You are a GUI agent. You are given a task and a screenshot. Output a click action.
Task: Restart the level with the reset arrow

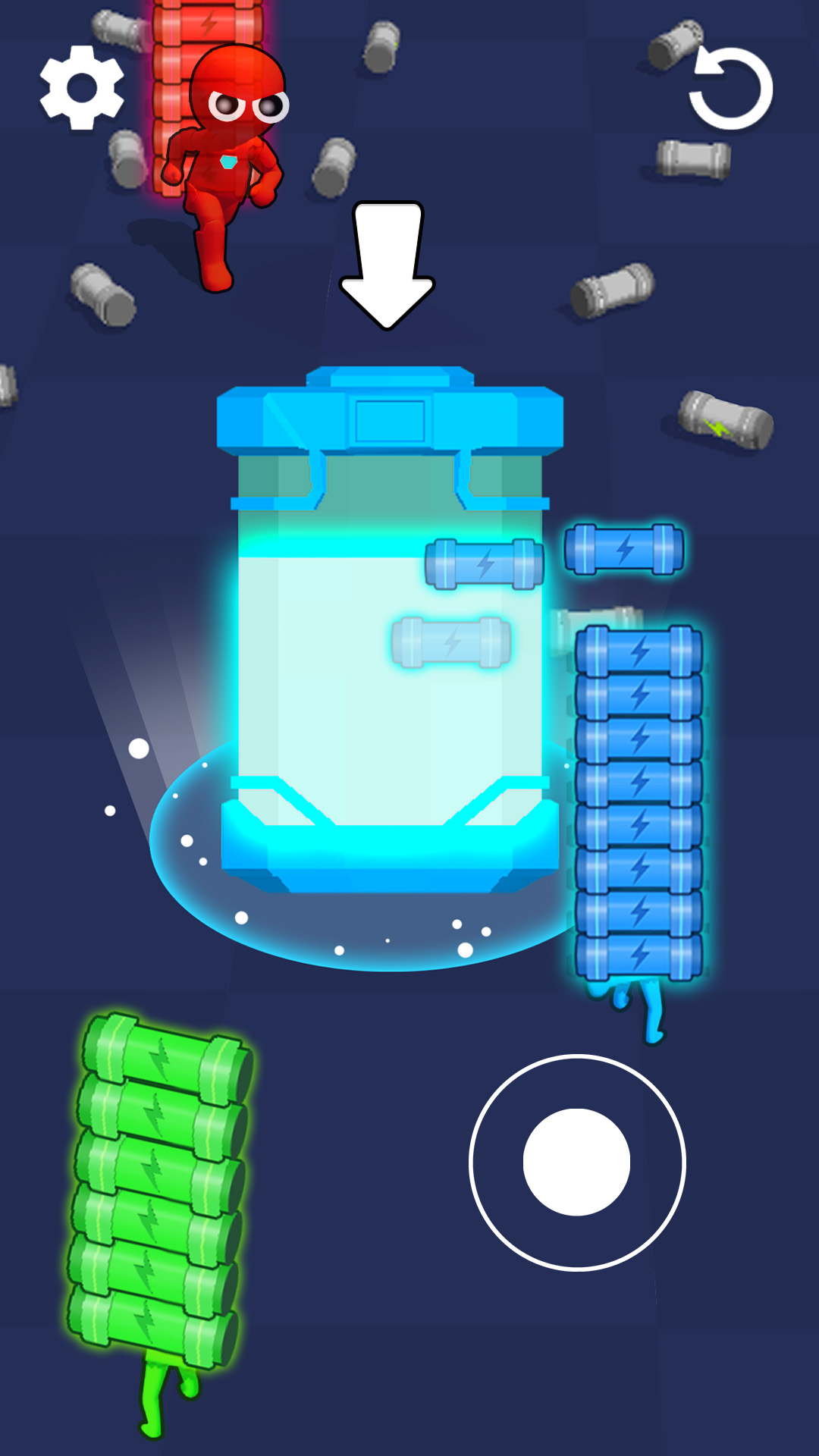pos(730,89)
